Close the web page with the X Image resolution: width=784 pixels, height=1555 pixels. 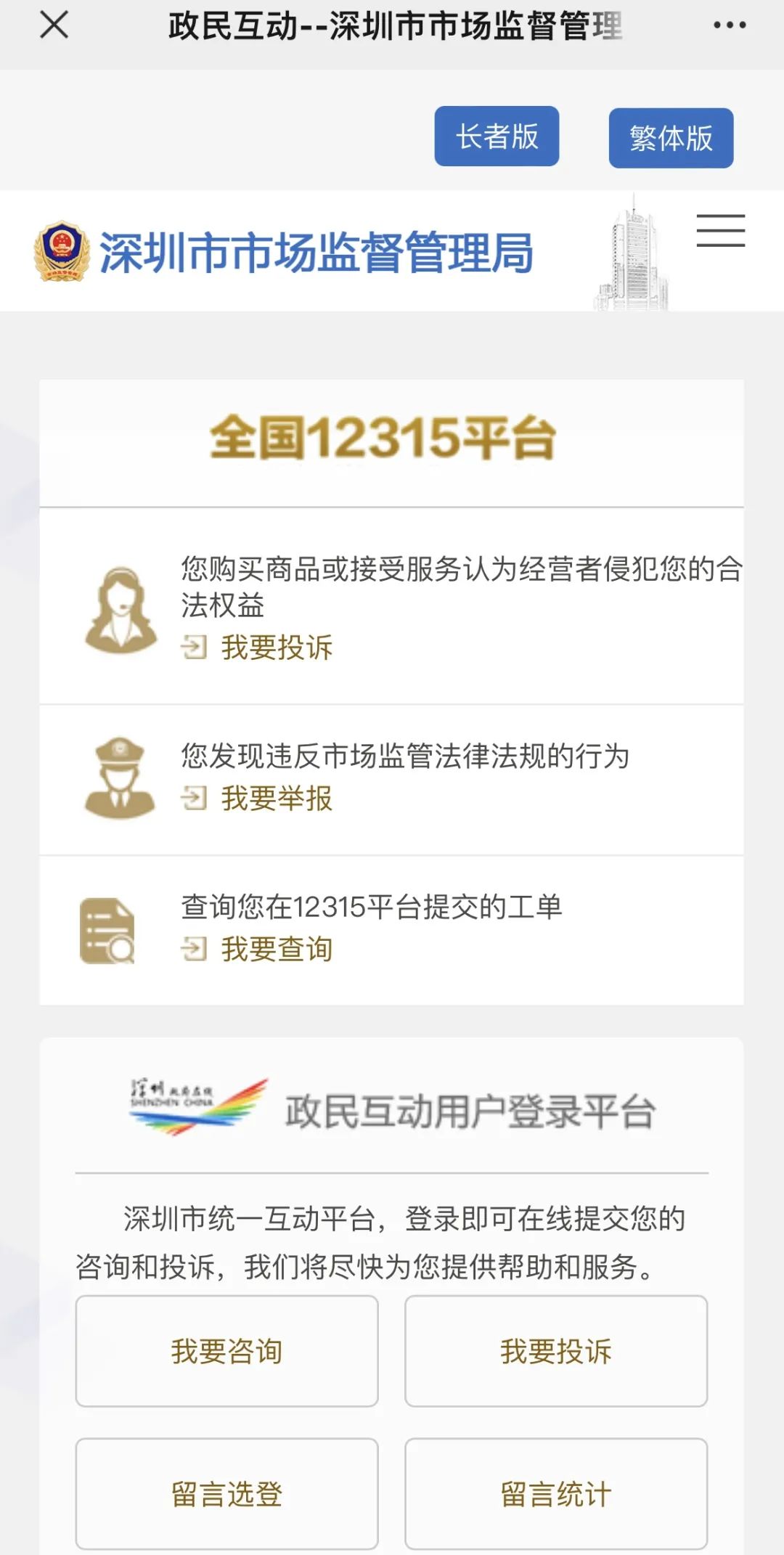click(x=54, y=25)
